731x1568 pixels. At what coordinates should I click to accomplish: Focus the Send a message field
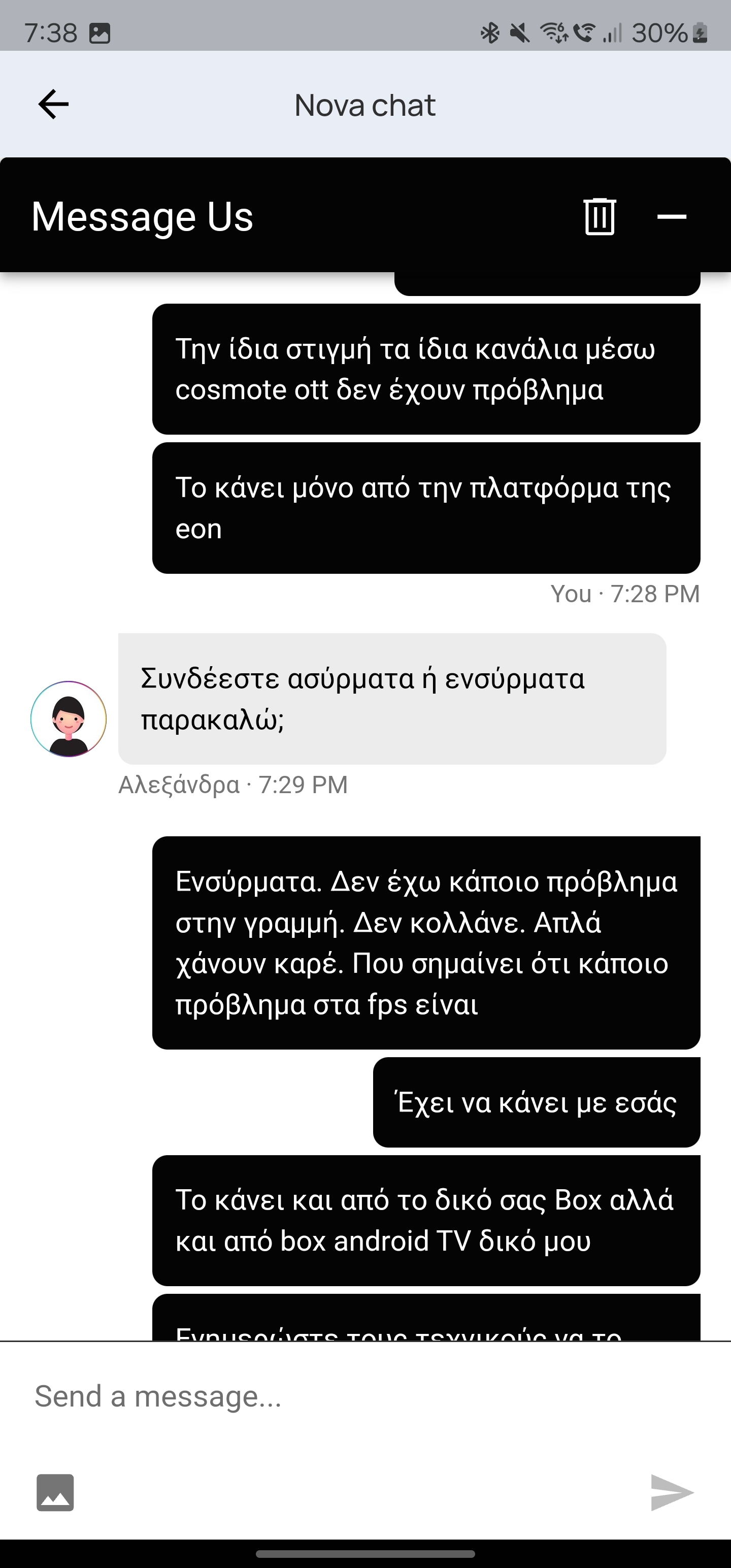[365, 1396]
